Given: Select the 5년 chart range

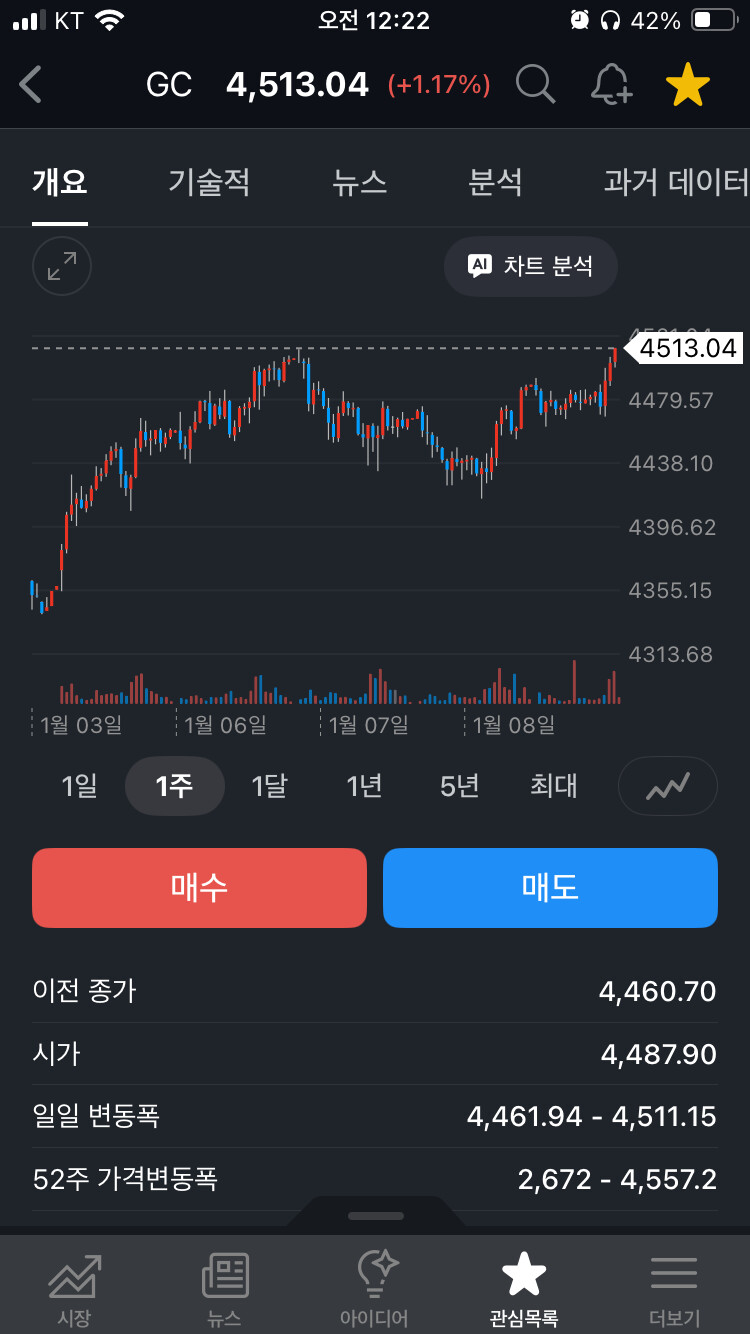Looking at the screenshot, I should coord(460,786).
